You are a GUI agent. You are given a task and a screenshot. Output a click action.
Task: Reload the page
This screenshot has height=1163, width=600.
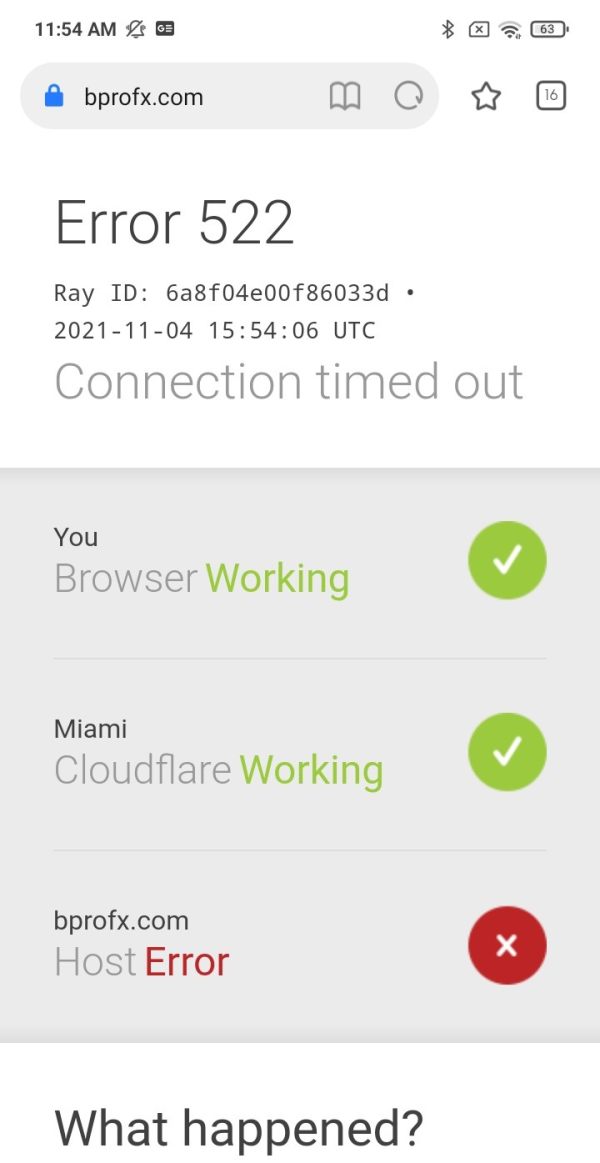[x=408, y=96]
